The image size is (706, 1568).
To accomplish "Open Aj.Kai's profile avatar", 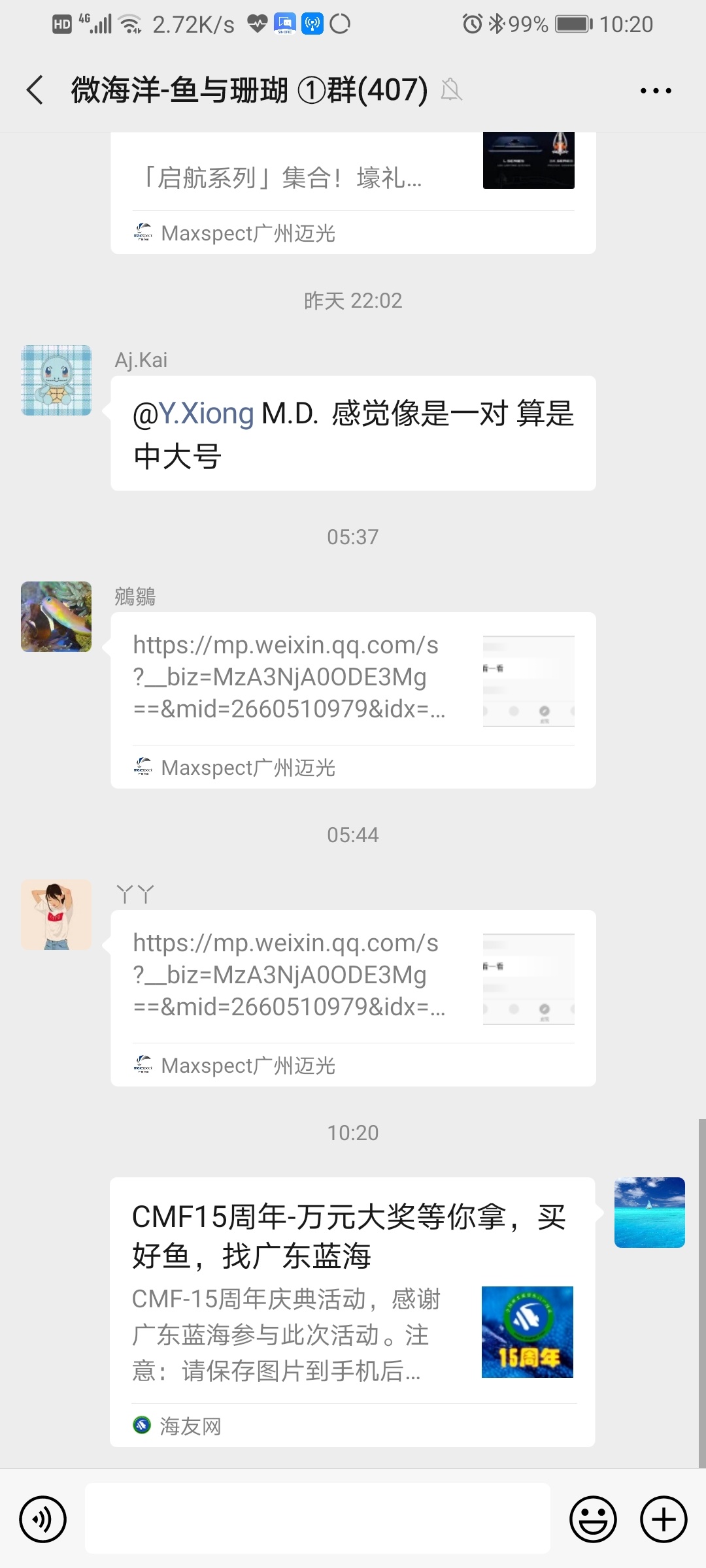I will tap(56, 380).
